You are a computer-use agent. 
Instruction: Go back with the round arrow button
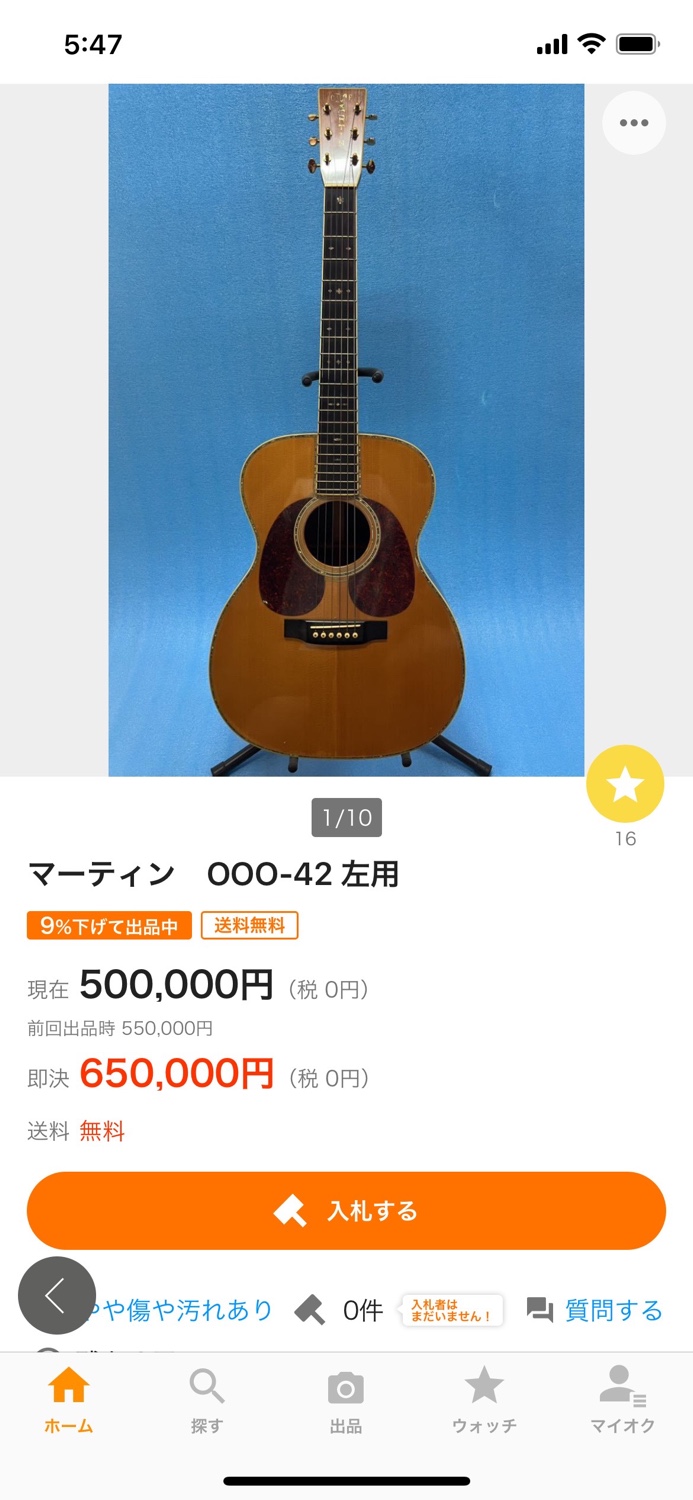coord(57,1295)
